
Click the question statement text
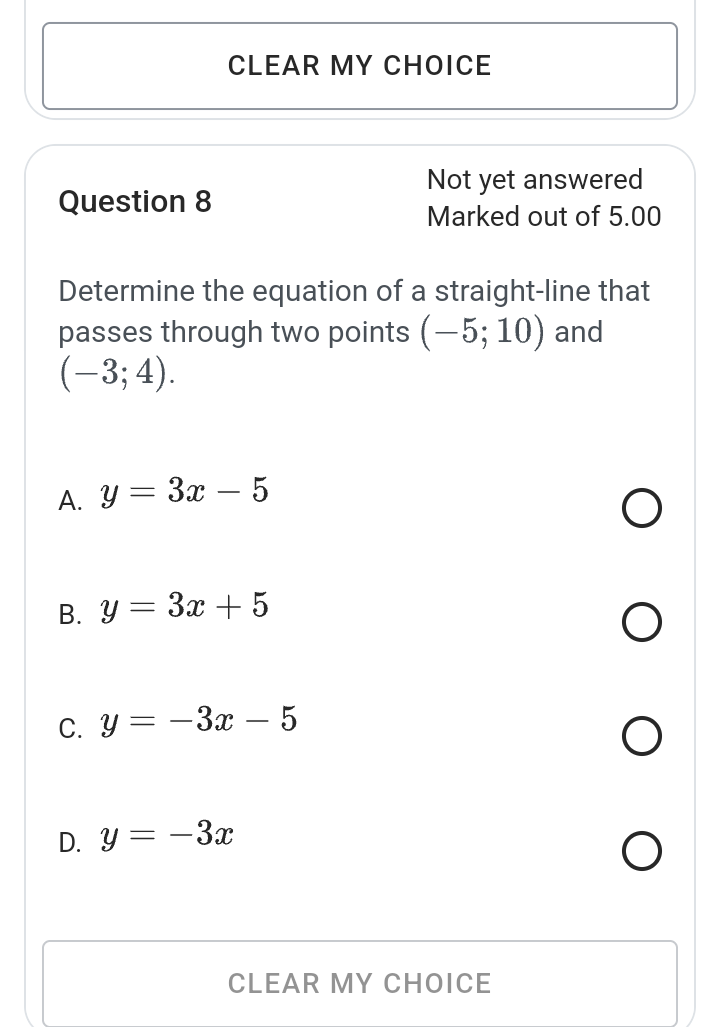point(354,291)
